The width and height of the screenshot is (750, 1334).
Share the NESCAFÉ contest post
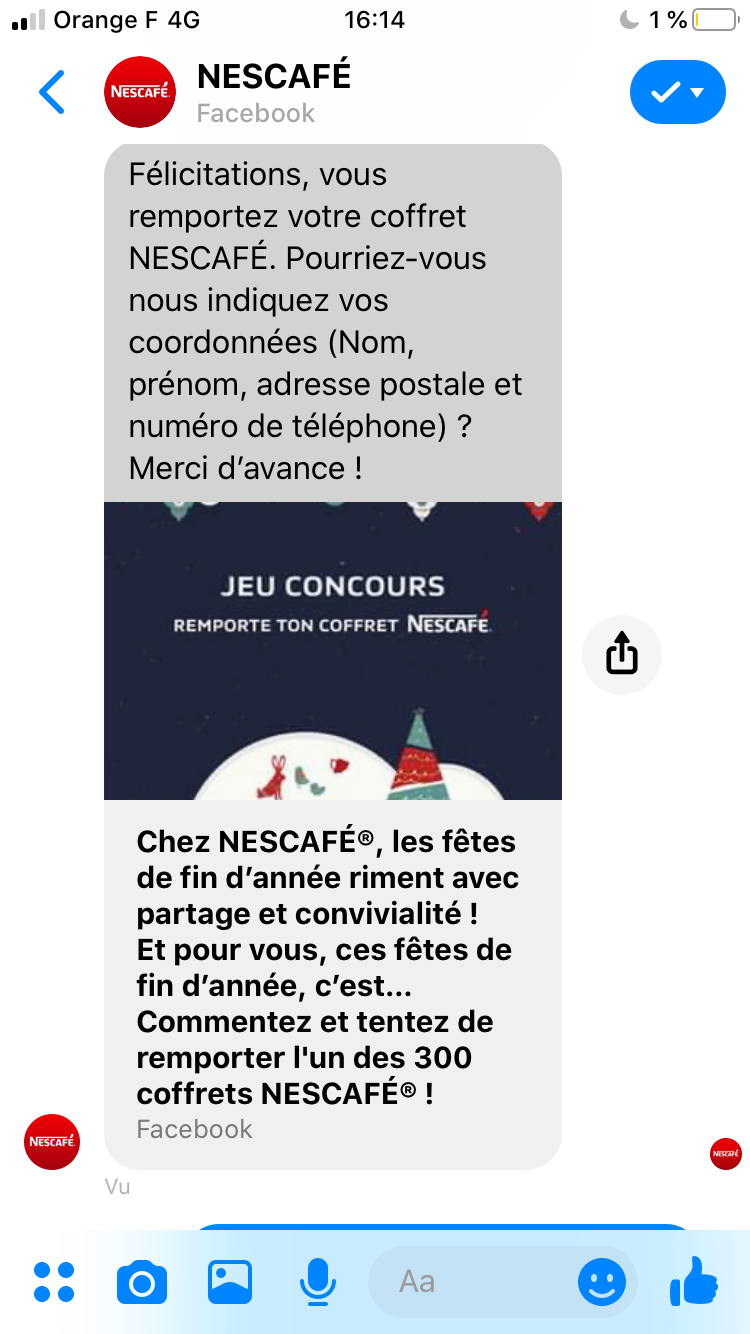pos(621,655)
